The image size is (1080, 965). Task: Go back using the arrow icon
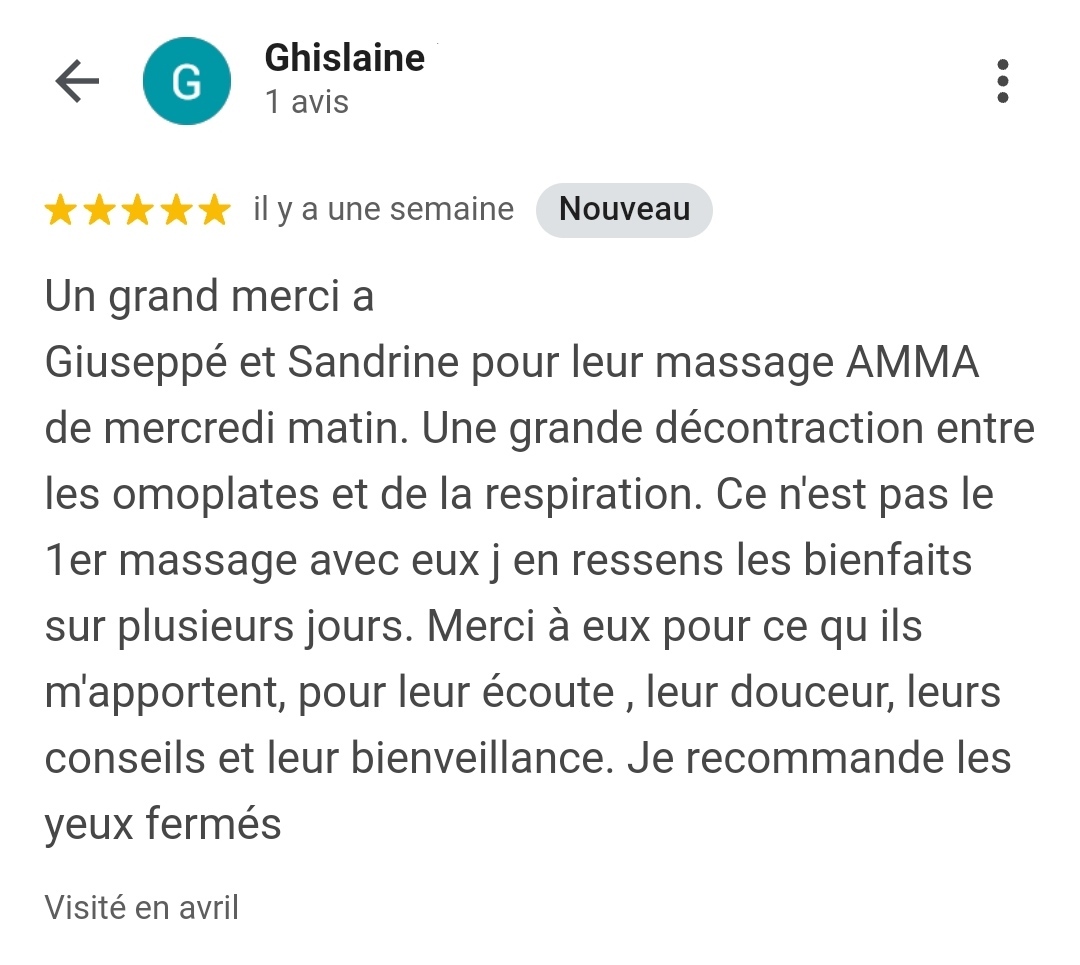coord(77,81)
